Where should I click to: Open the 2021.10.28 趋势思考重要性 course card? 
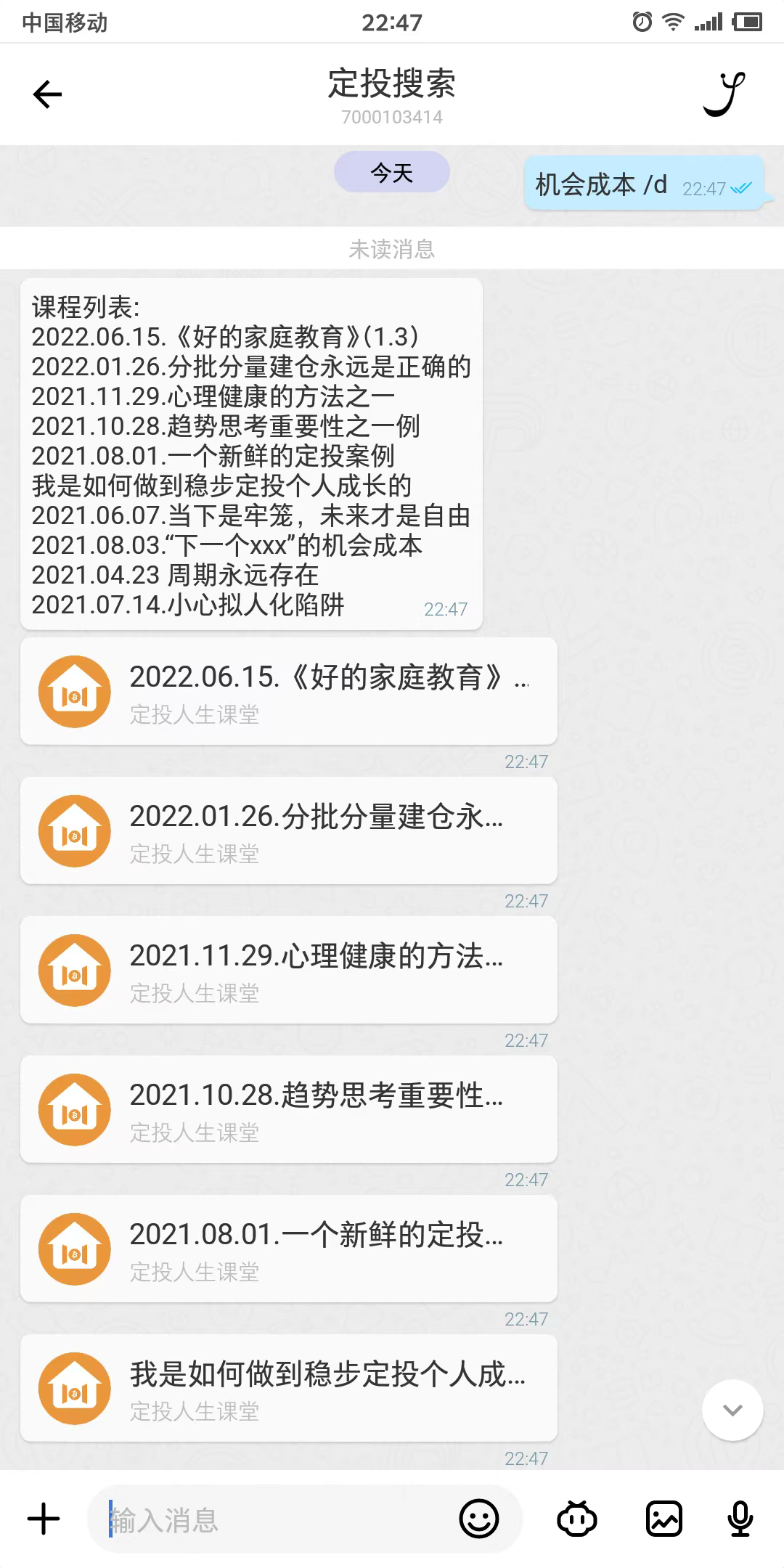click(x=288, y=1110)
